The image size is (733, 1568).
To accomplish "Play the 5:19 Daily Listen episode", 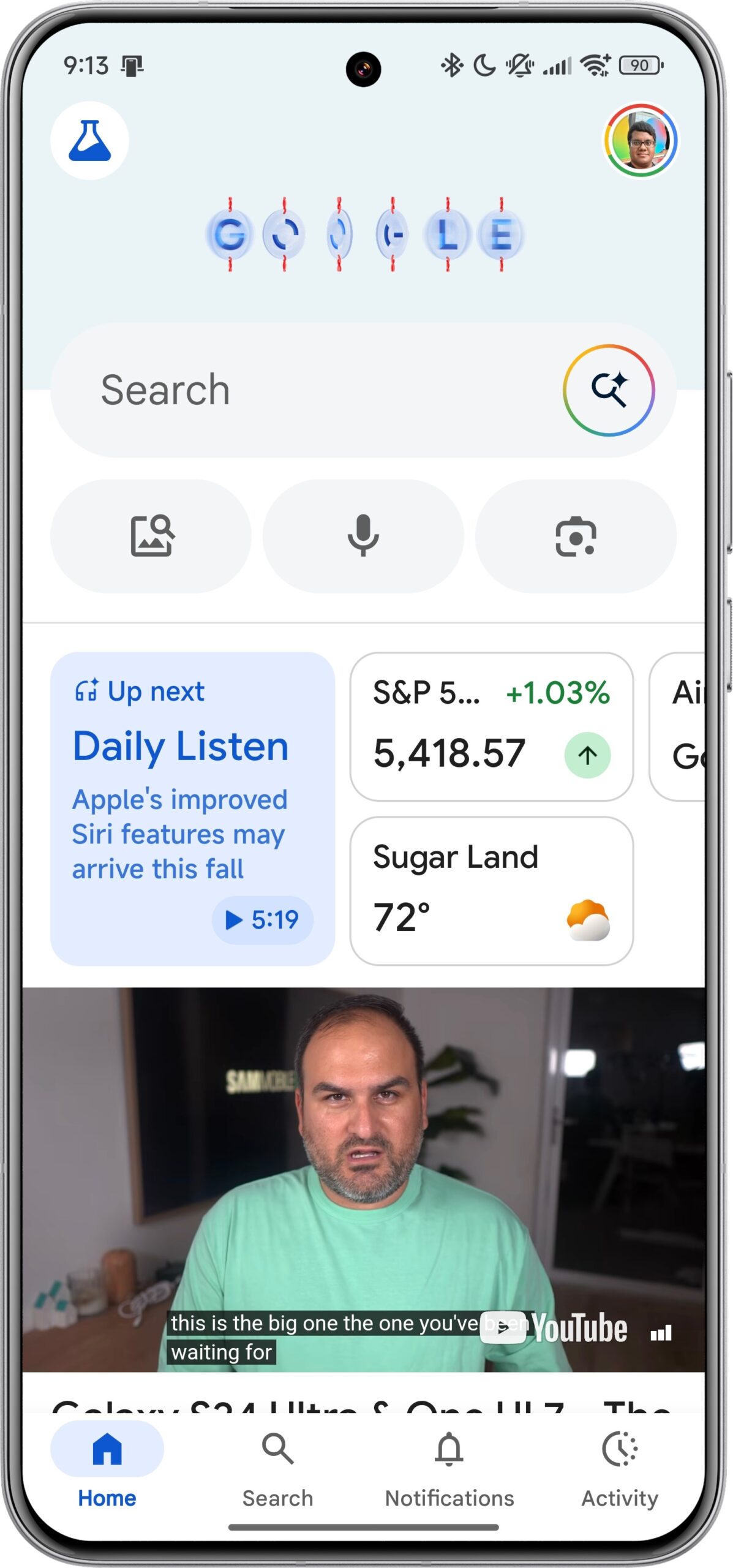I will [x=262, y=919].
